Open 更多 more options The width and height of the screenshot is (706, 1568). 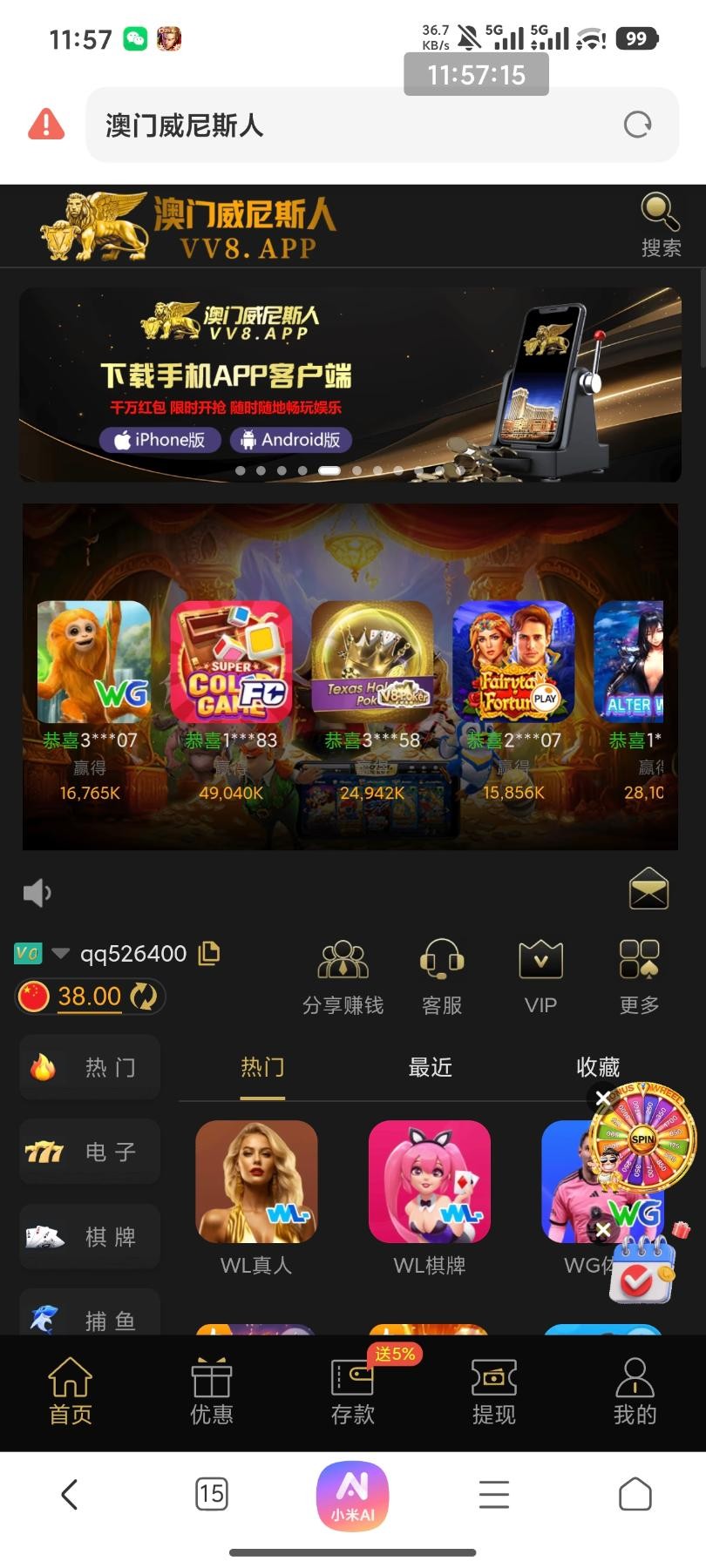click(639, 977)
